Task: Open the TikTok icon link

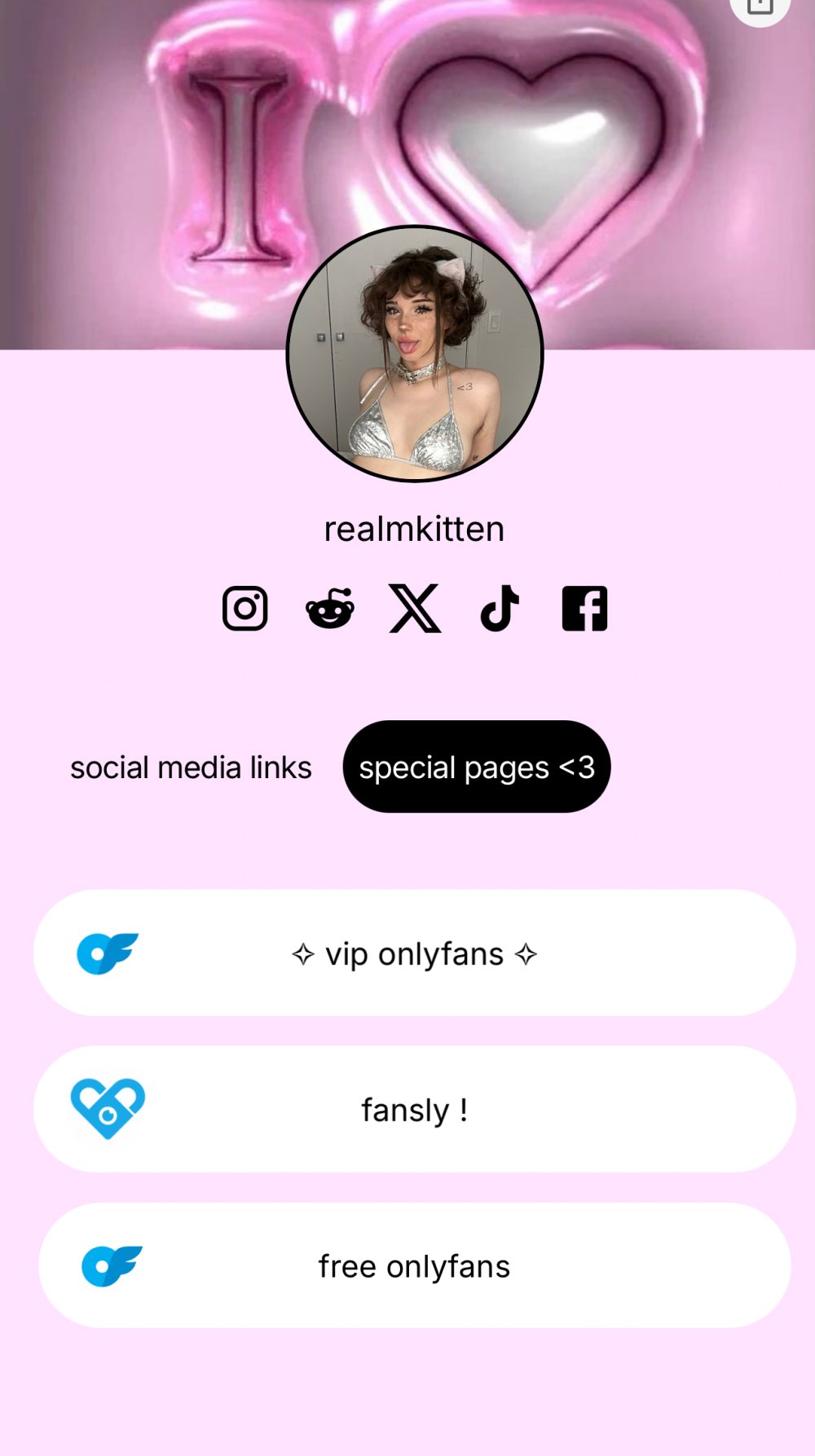Action: click(x=500, y=609)
